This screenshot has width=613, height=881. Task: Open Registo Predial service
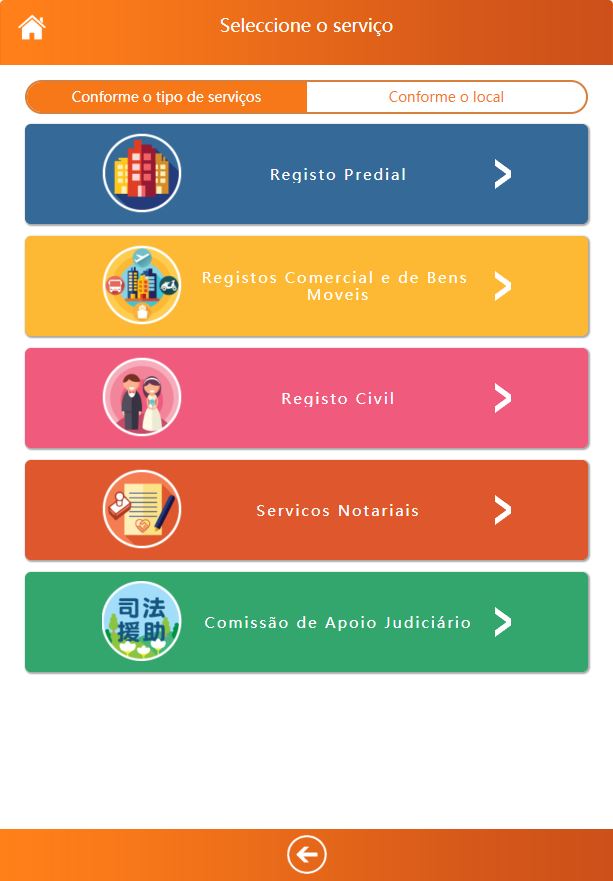click(x=306, y=174)
